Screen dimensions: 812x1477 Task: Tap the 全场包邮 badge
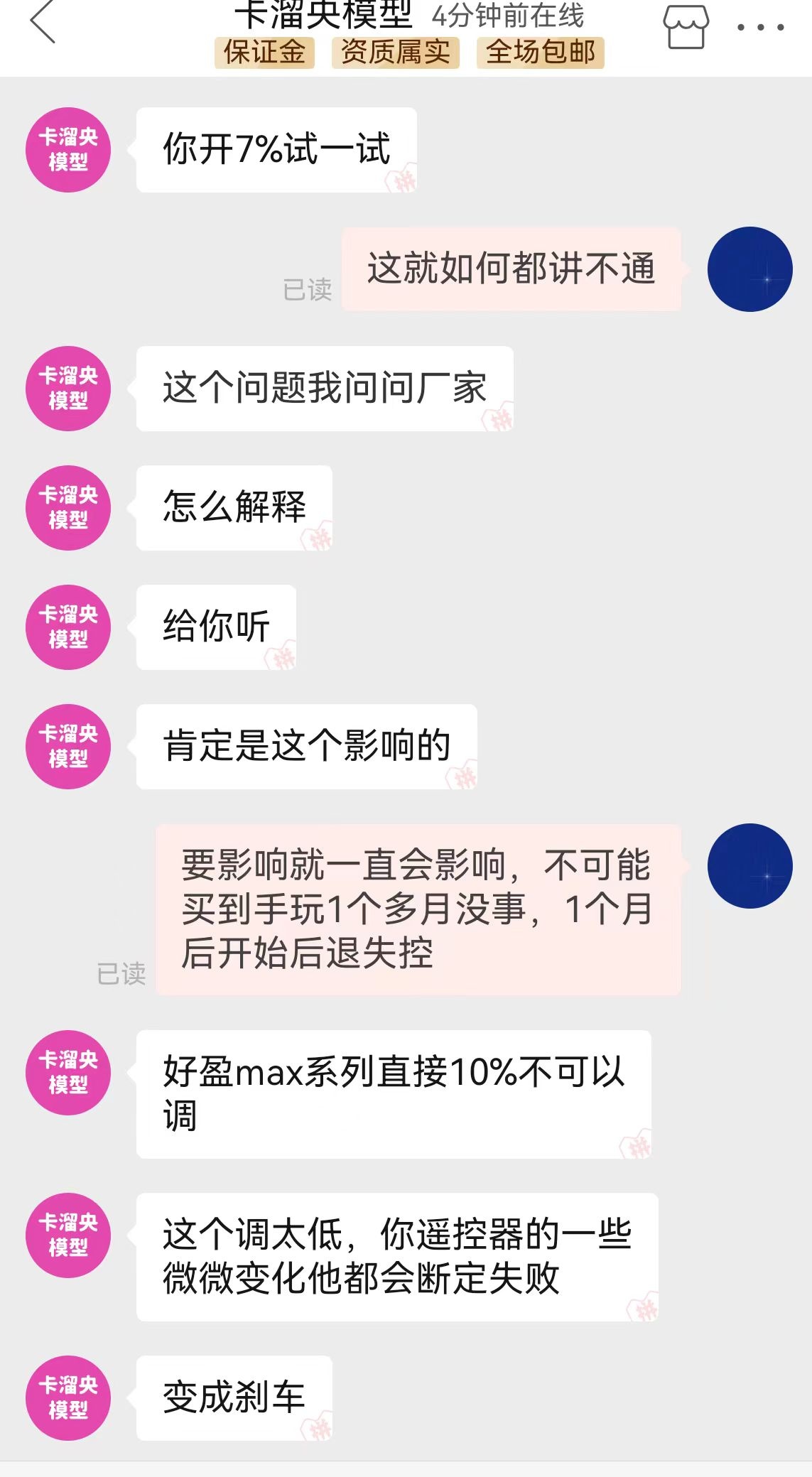(541, 53)
